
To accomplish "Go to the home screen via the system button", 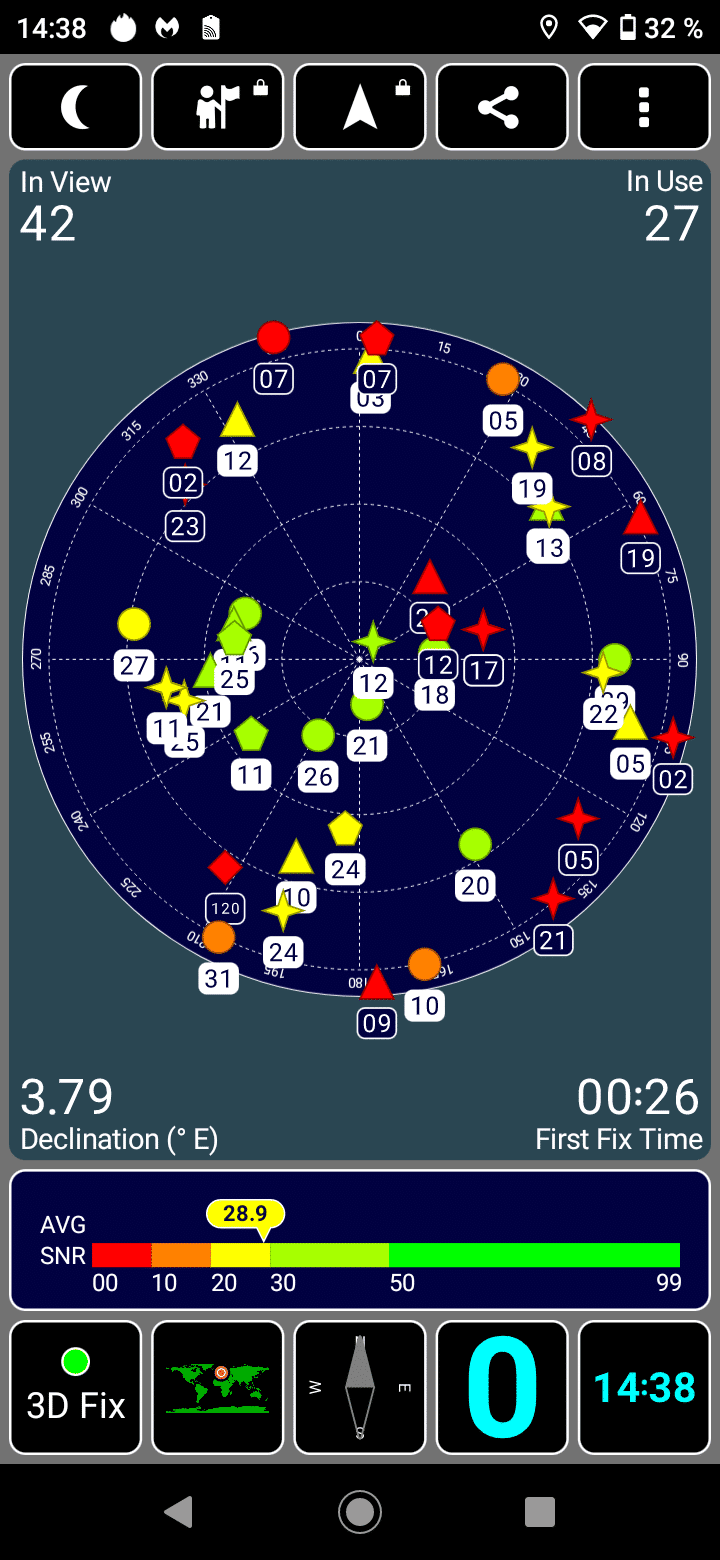I will click(x=360, y=1512).
